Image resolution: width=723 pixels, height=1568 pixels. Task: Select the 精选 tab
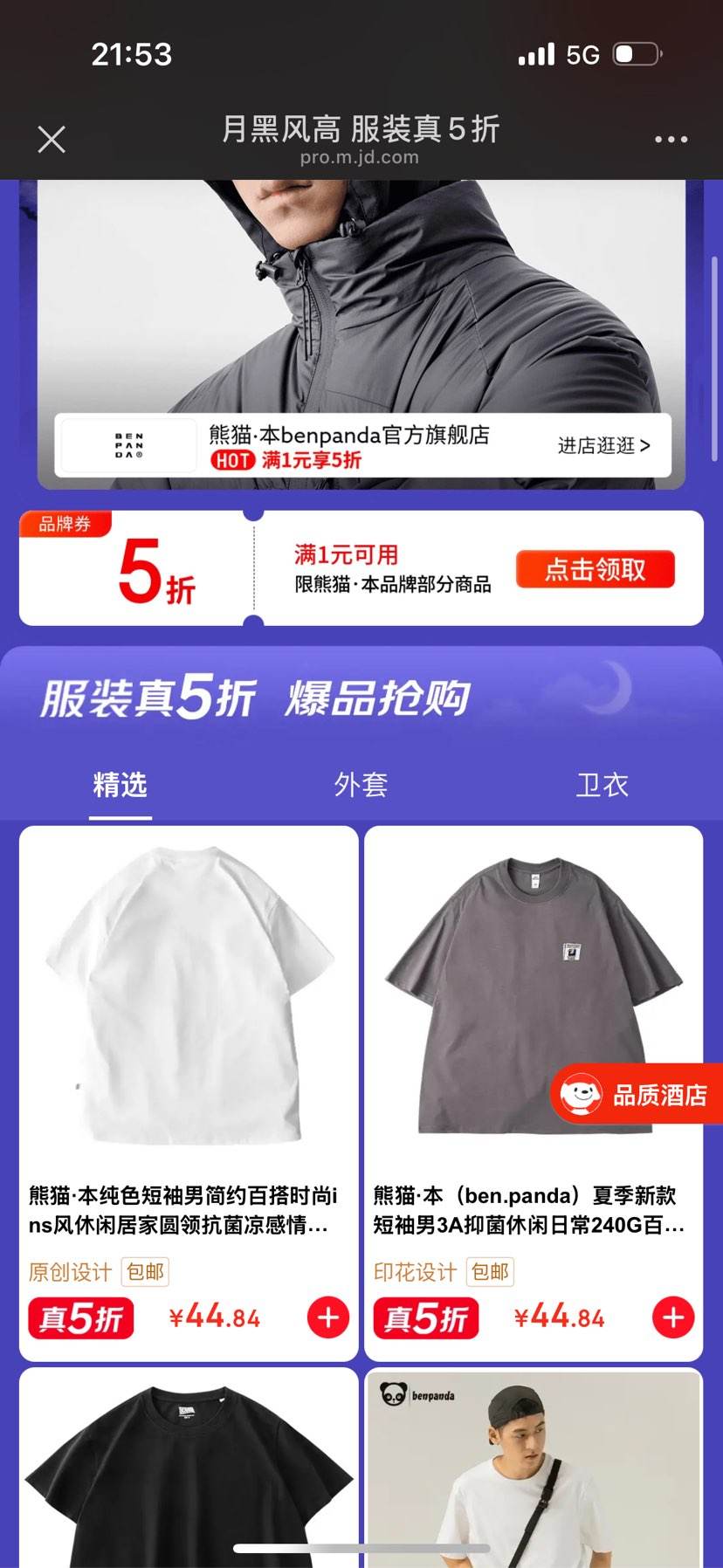point(120,784)
